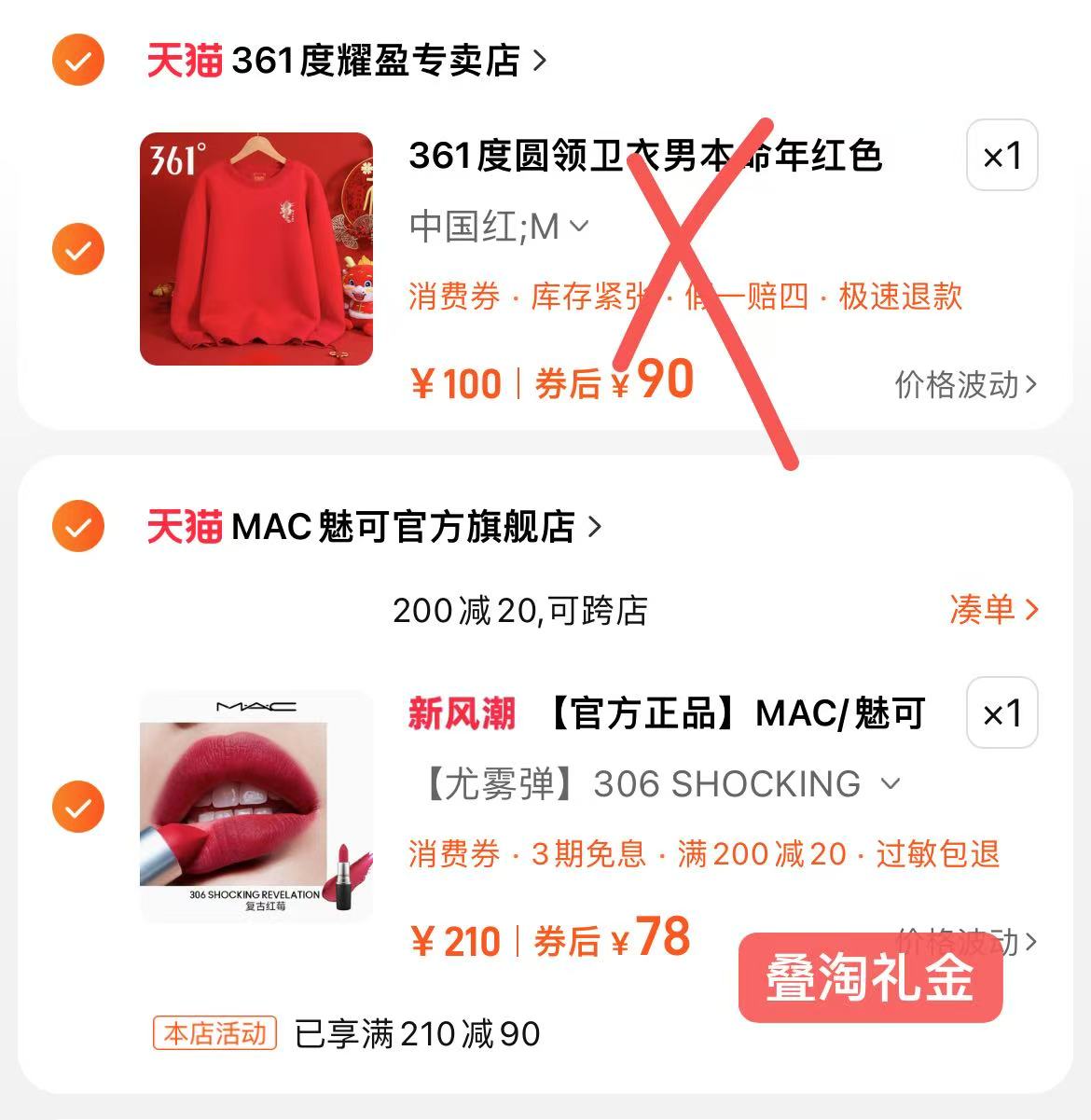The height and width of the screenshot is (1120, 1091).
Task: Deselect the 361度 red sweatshirt item
Action: tap(78, 249)
